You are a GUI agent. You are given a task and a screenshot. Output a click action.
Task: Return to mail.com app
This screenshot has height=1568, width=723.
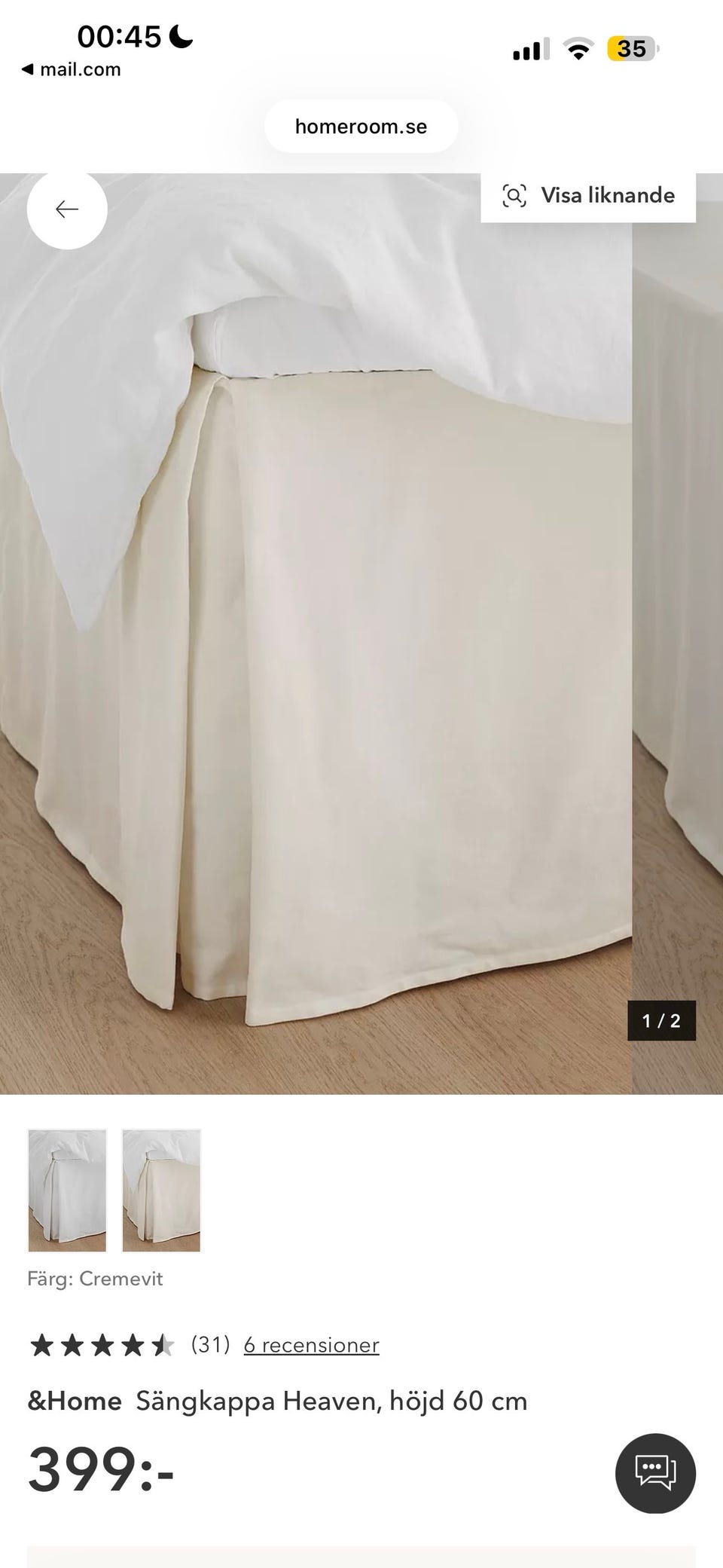(71, 70)
